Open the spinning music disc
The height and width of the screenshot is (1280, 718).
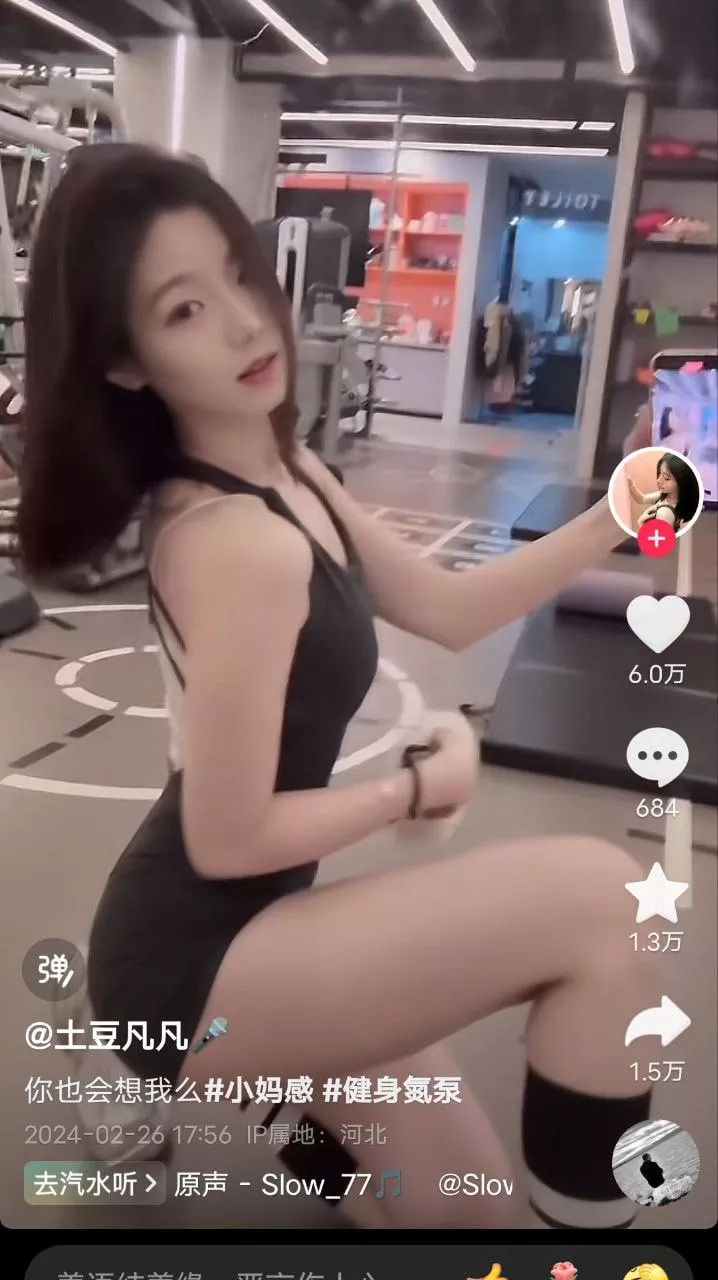[x=656, y=1163]
